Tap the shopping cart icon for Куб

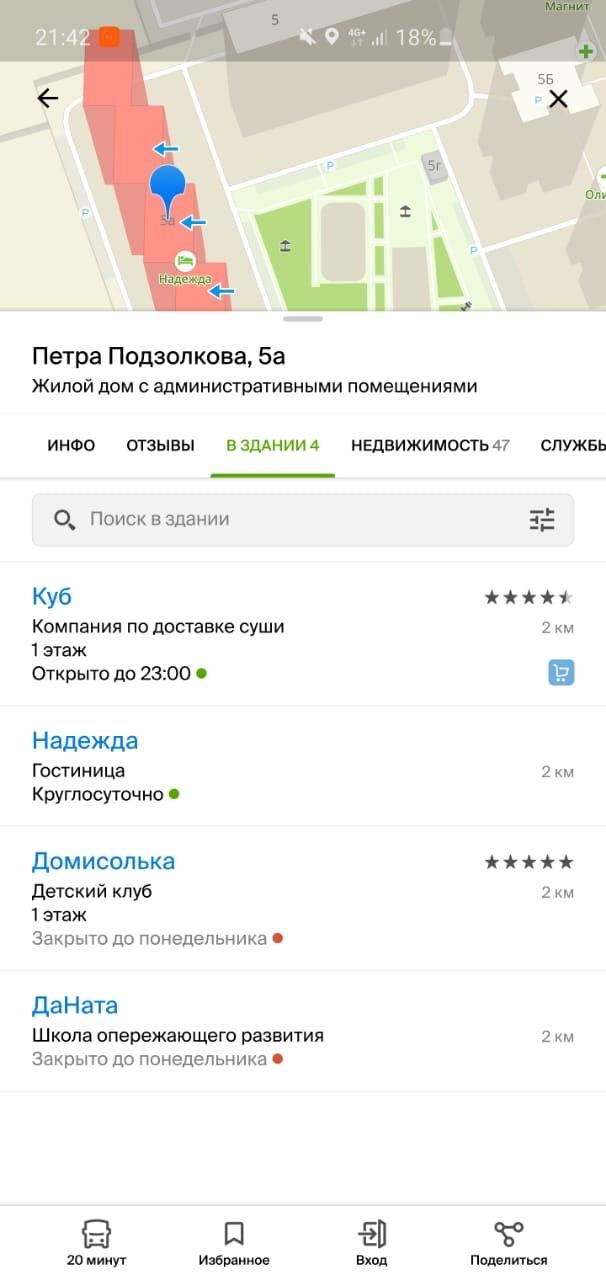click(x=561, y=673)
